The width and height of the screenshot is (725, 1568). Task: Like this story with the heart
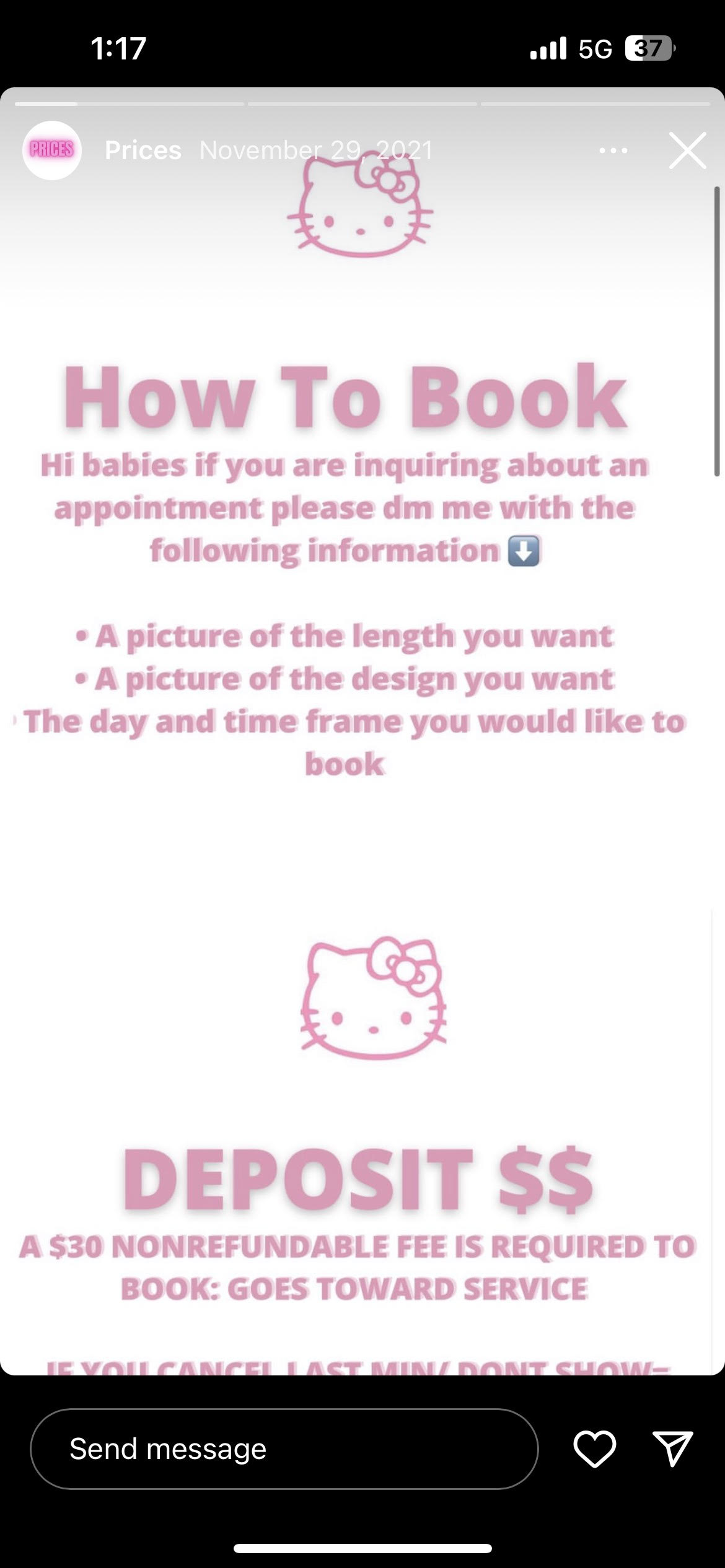(594, 1450)
